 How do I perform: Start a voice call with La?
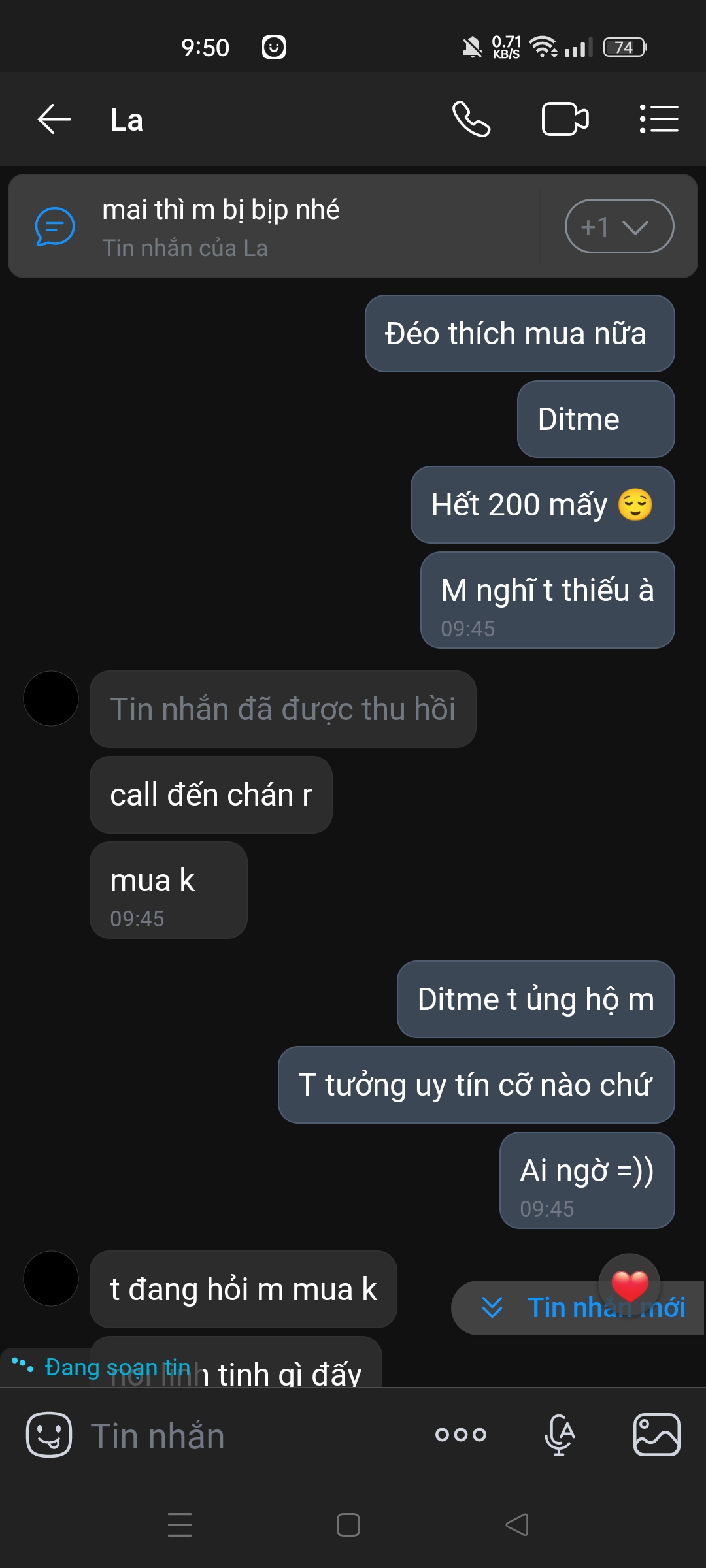tap(471, 120)
